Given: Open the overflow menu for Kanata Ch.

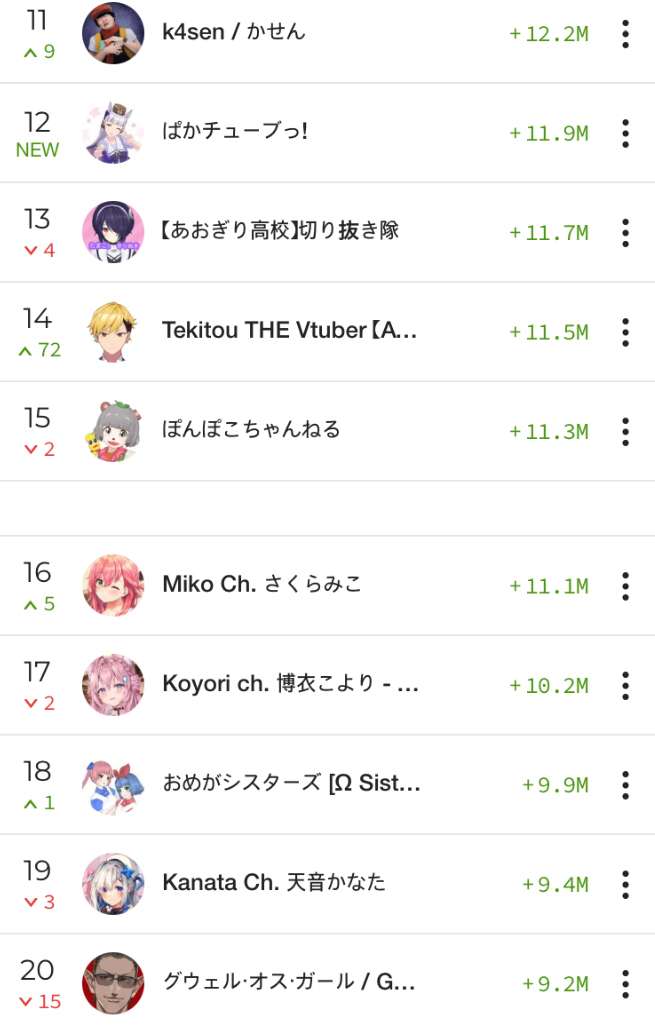Looking at the screenshot, I should pyautogui.click(x=625, y=884).
